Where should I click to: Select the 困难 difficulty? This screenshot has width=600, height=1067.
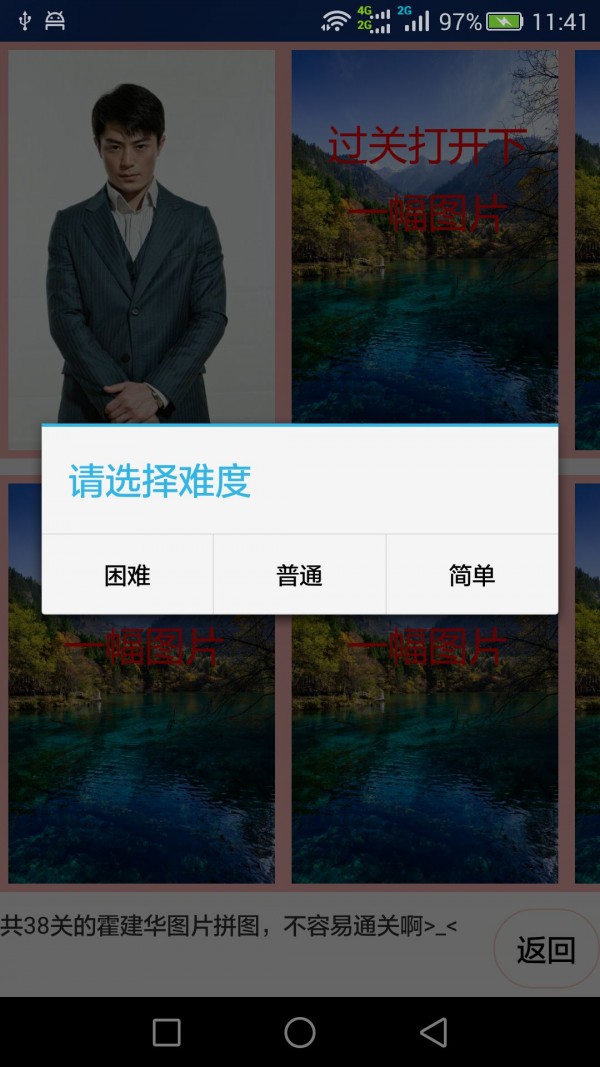tap(127, 575)
